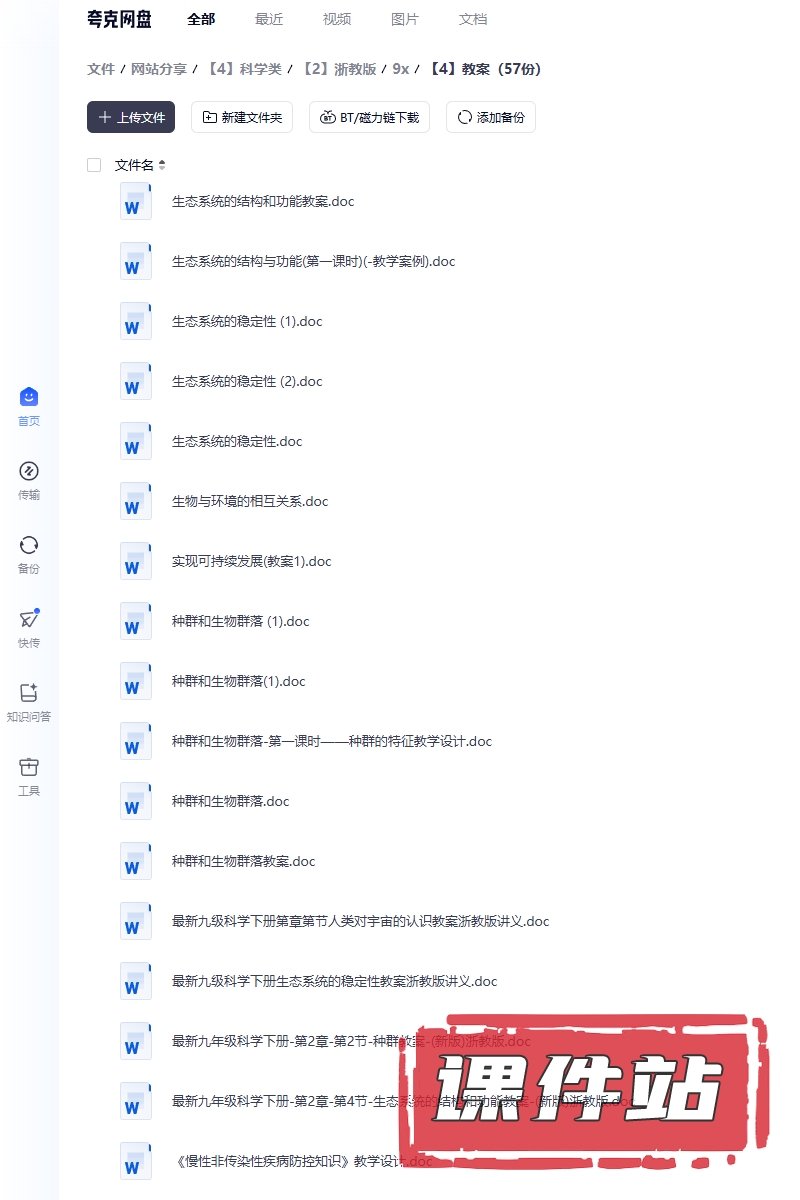Open 实现可持续发展(教案1).doc

[x=251, y=561]
